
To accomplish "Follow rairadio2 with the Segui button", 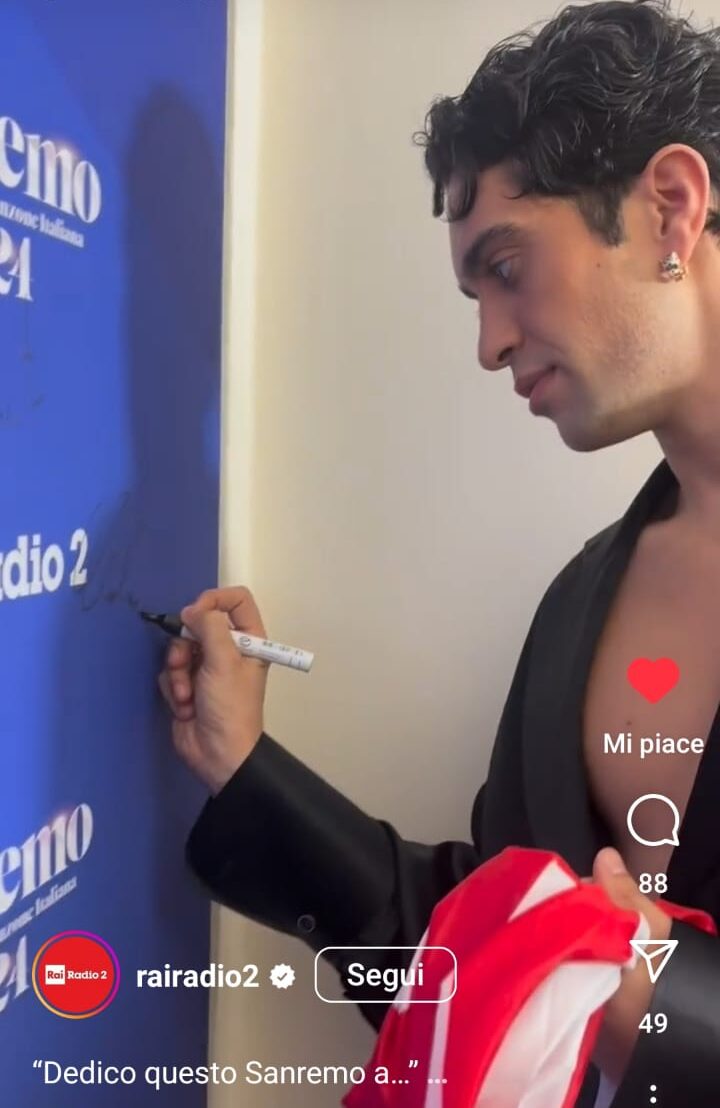I will pyautogui.click(x=385, y=975).
